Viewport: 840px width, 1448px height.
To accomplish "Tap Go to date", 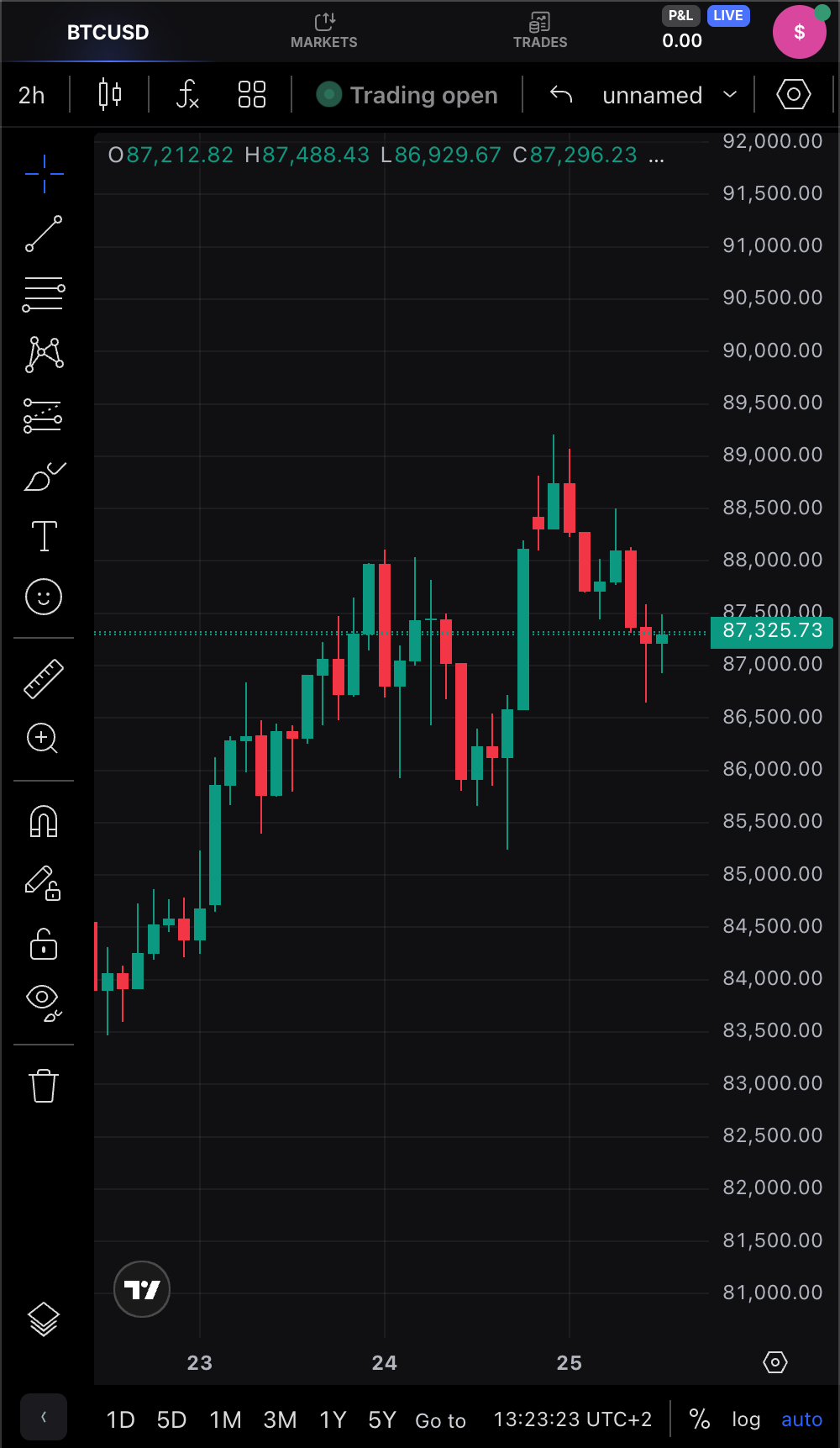I will pos(440,1420).
